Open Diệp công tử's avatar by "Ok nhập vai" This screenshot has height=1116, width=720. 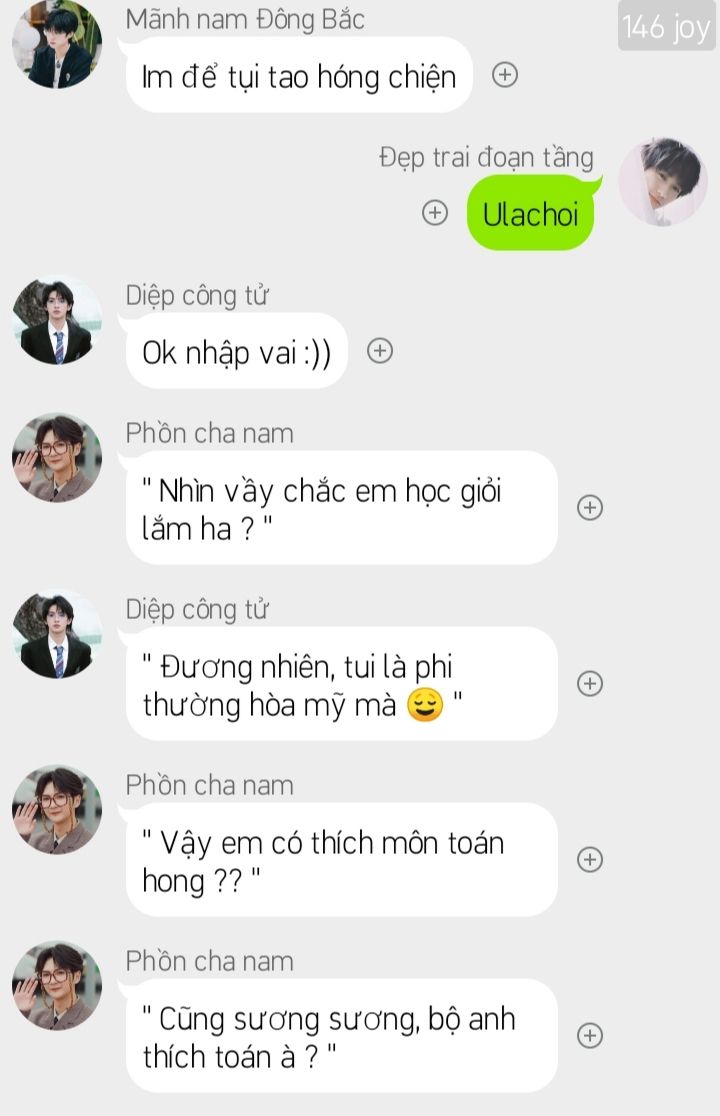56,320
